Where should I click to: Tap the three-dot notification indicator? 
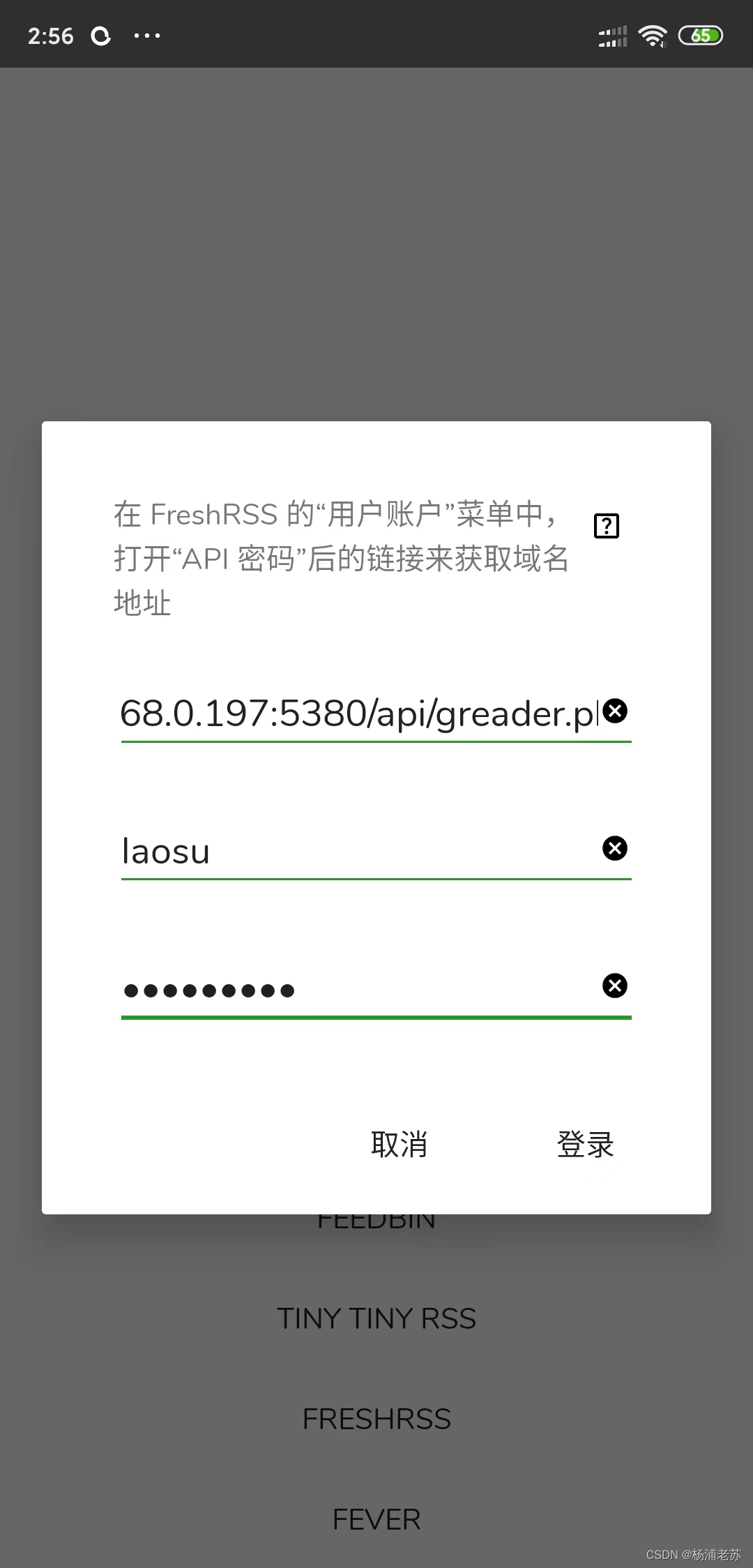point(146,36)
